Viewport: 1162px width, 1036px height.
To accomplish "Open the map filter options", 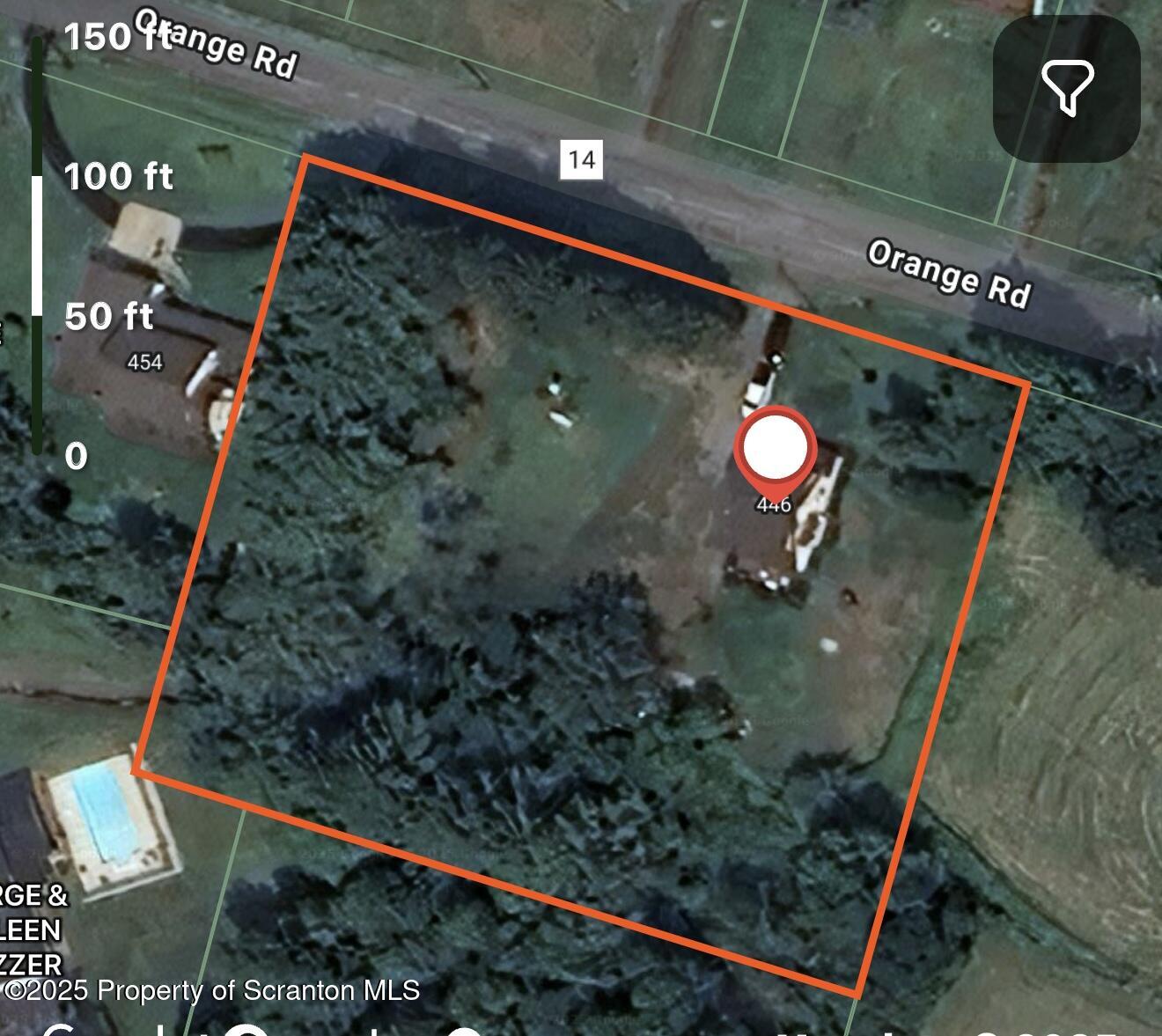I will [1067, 88].
